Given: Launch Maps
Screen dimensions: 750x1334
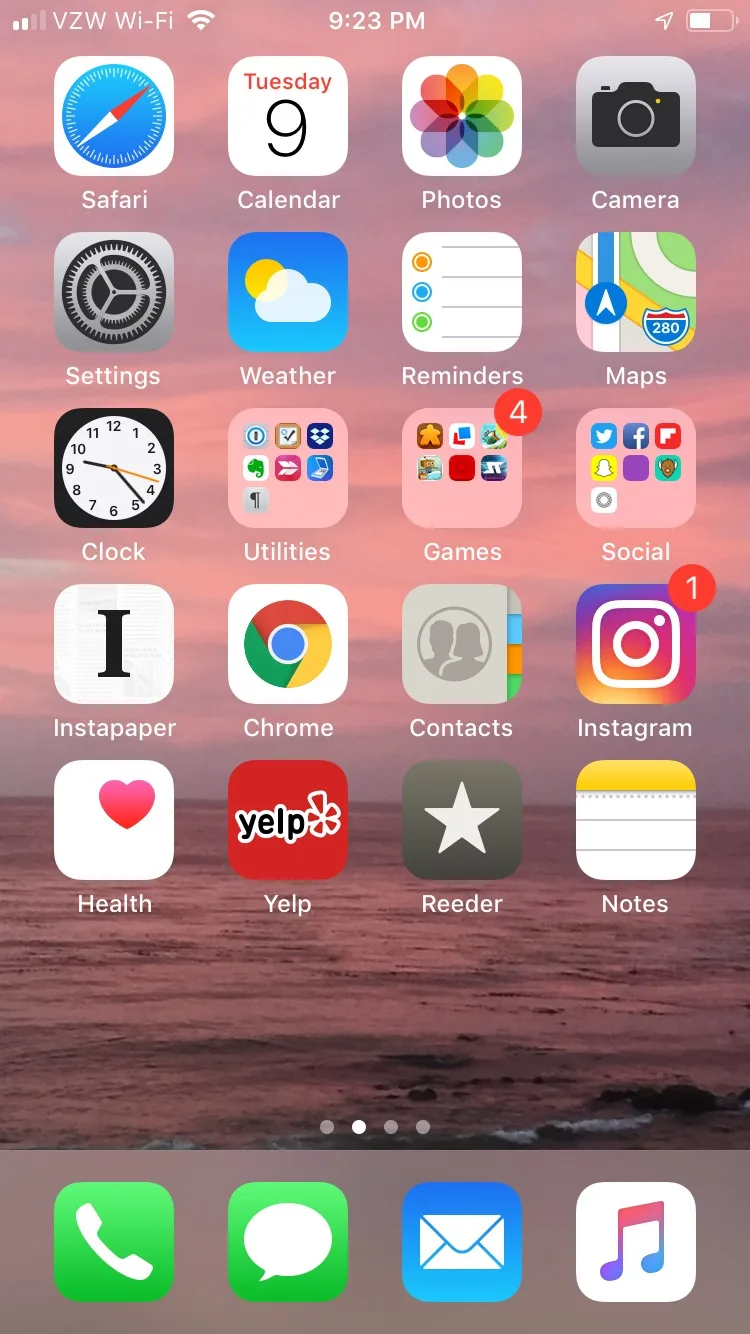Looking at the screenshot, I should (x=636, y=292).
